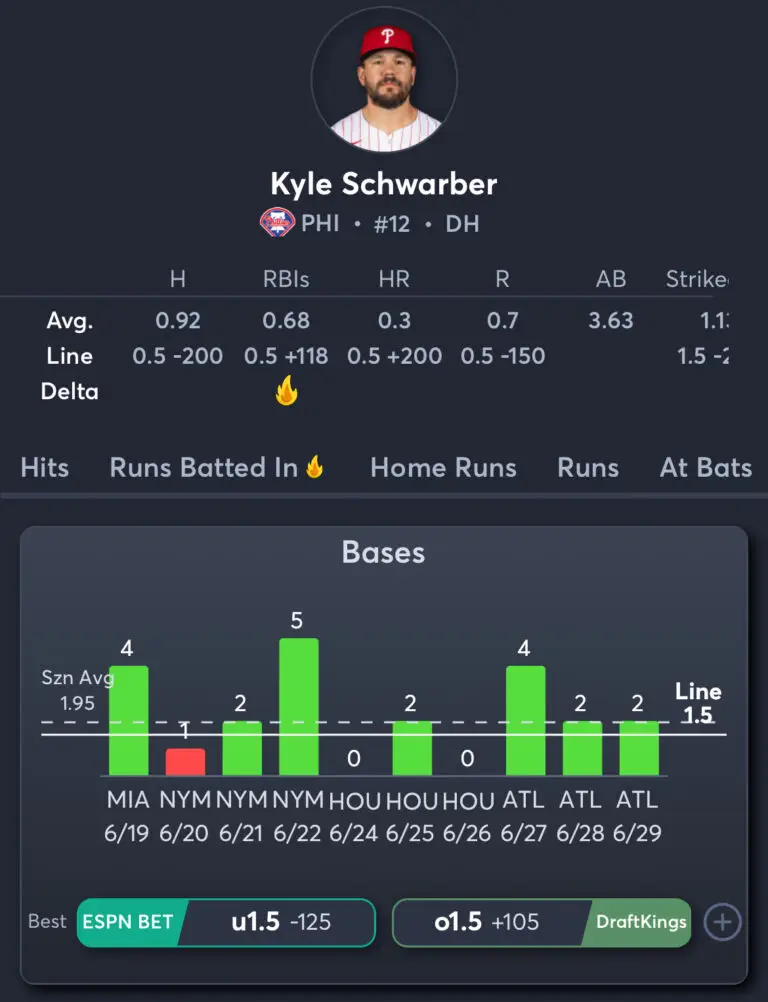Switch to the Runs tab
The height and width of the screenshot is (1002, 768).
tap(588, 468)
